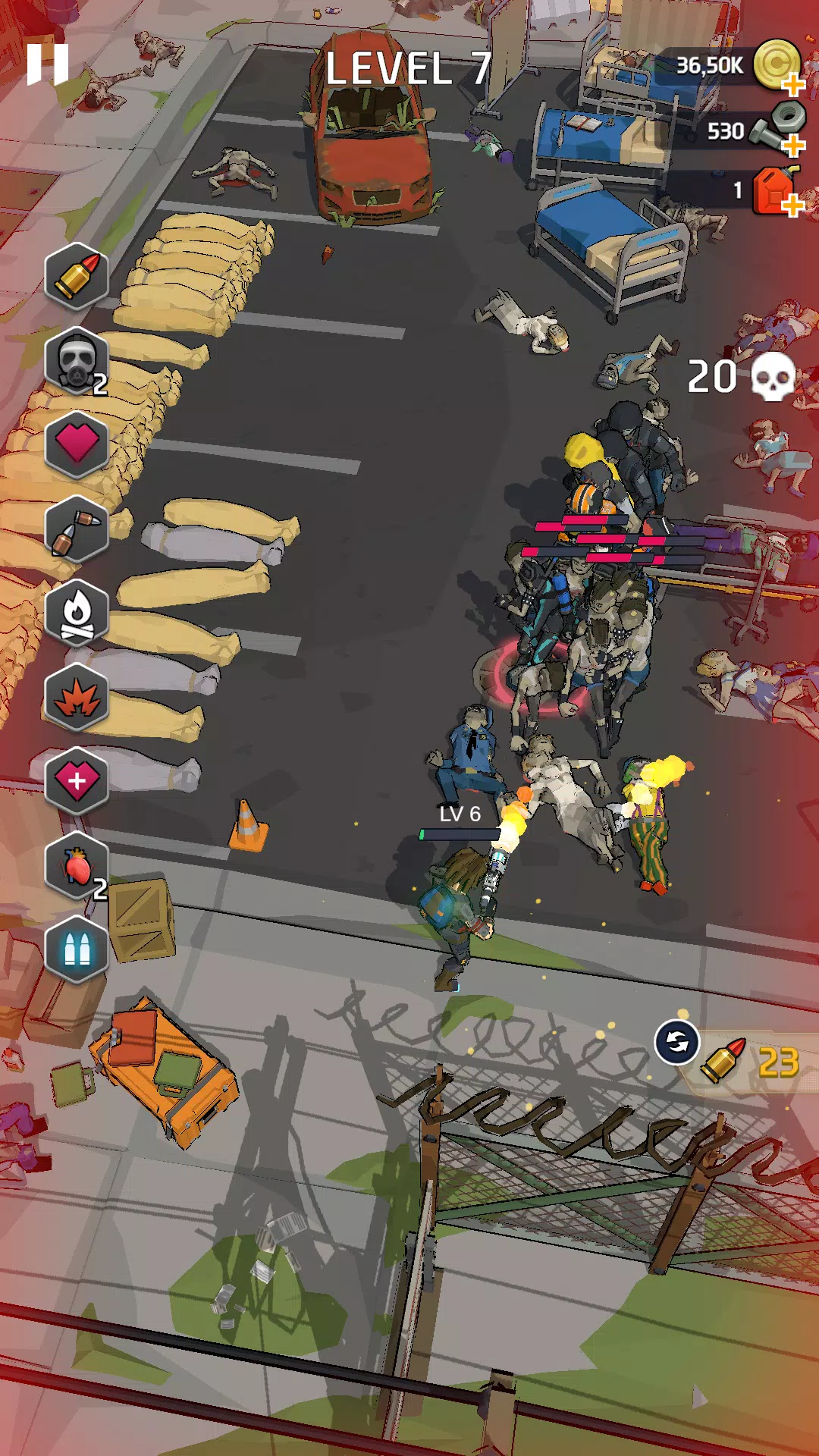
Task: Open the anatomical heart perk hexagon
Action: (77, 865)
